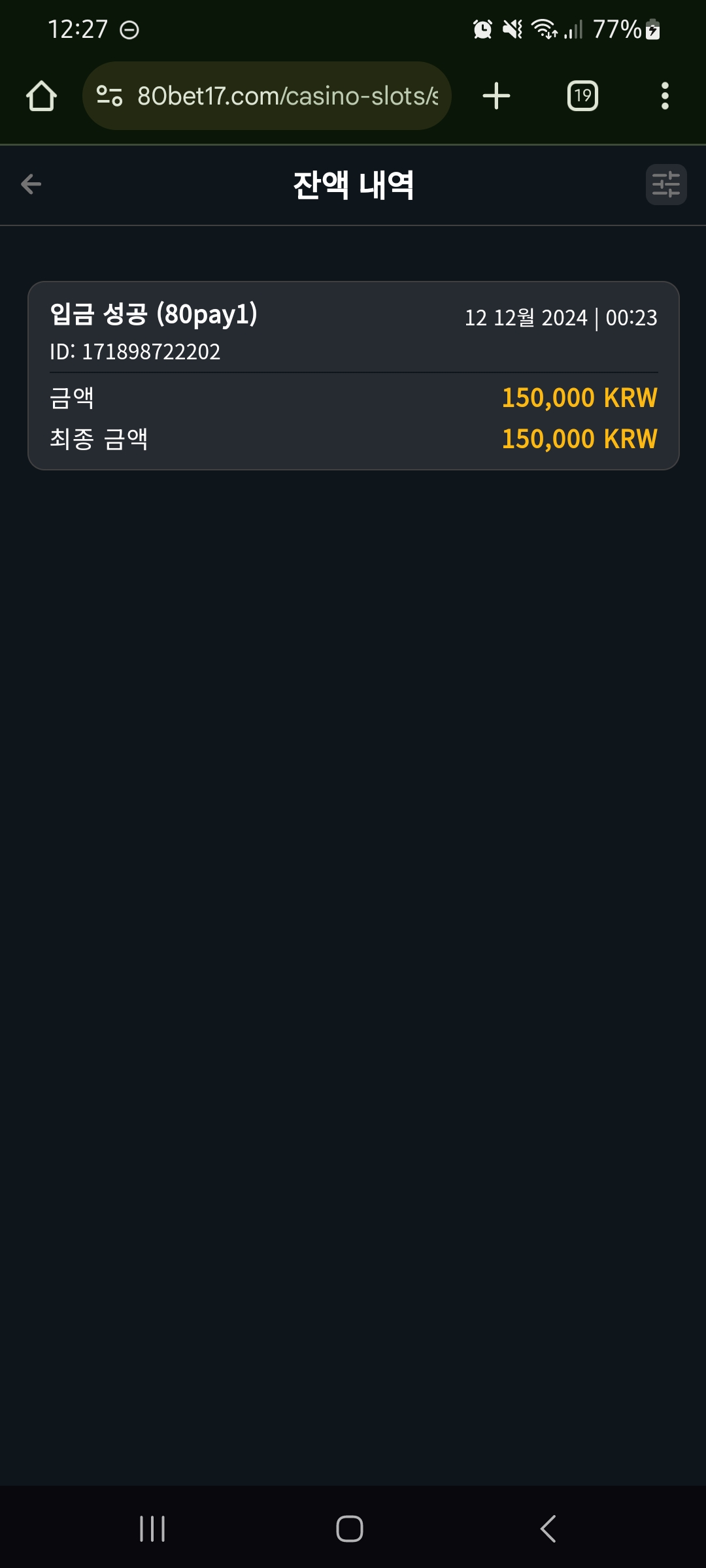The image size is (706, 1568).
Task: Open the 입금 성공 (80pay1) transaction card
Action: pyautogui.click(x=354, y=376)
